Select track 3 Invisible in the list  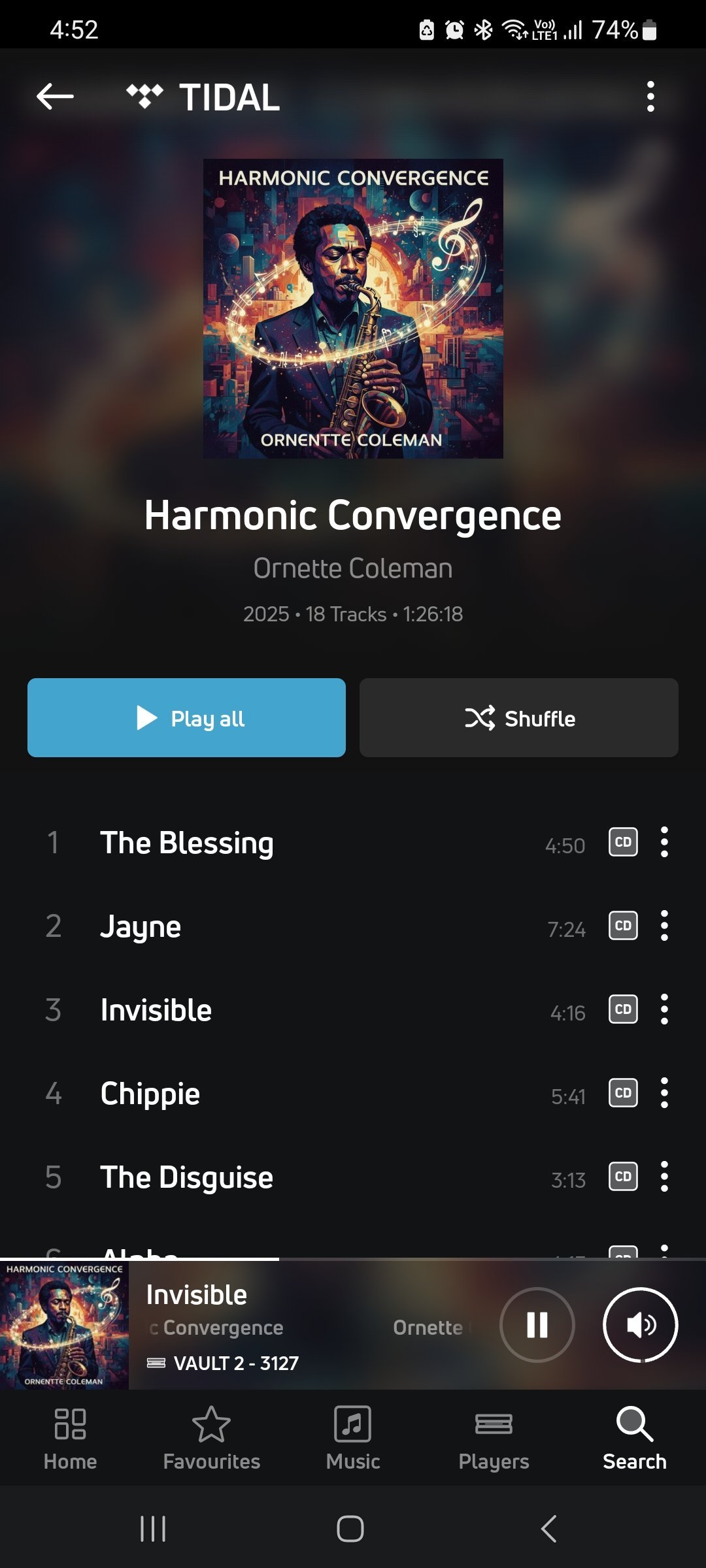point(156,1010)
